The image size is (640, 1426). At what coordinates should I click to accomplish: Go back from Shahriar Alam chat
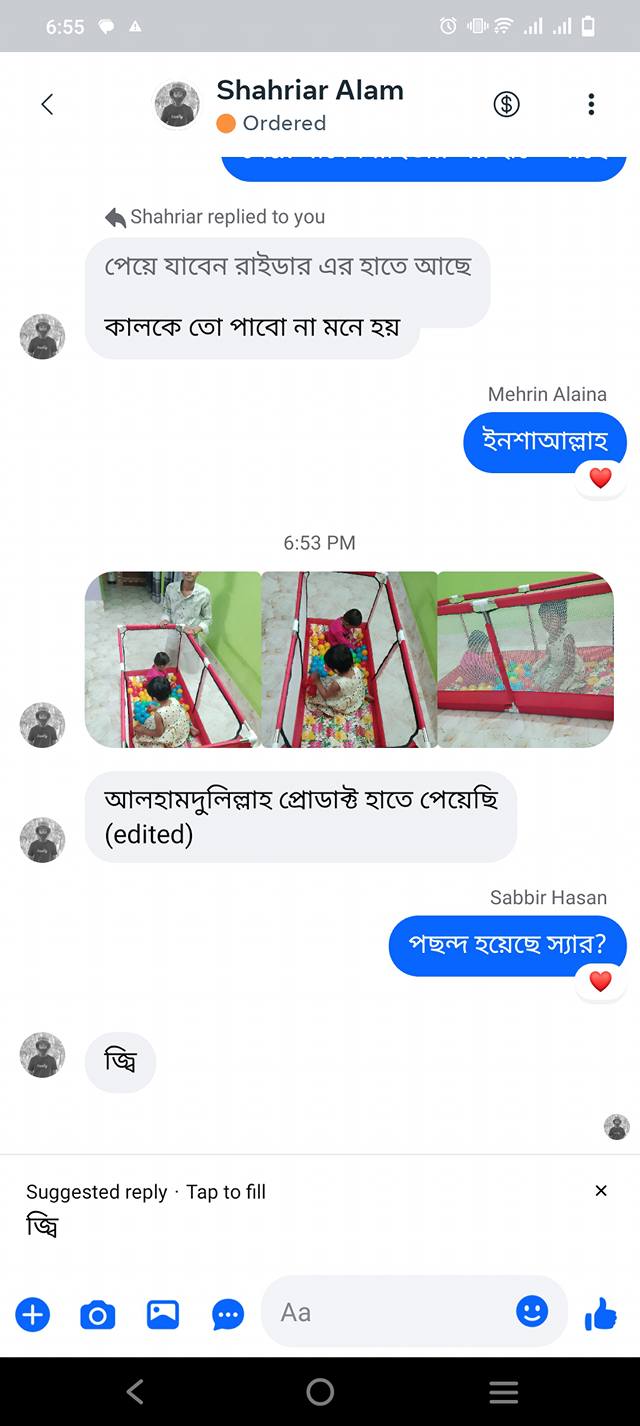[x=47, y=104]
